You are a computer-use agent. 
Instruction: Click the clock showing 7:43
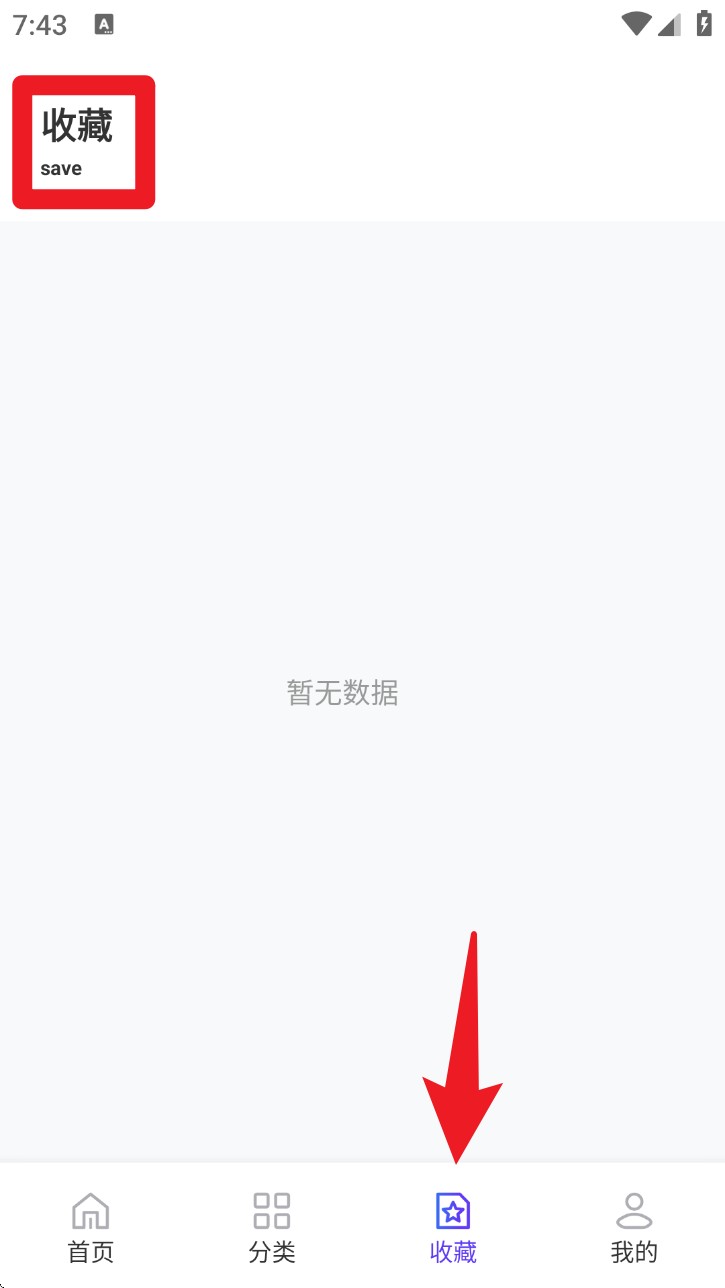[x=38, y=24]
